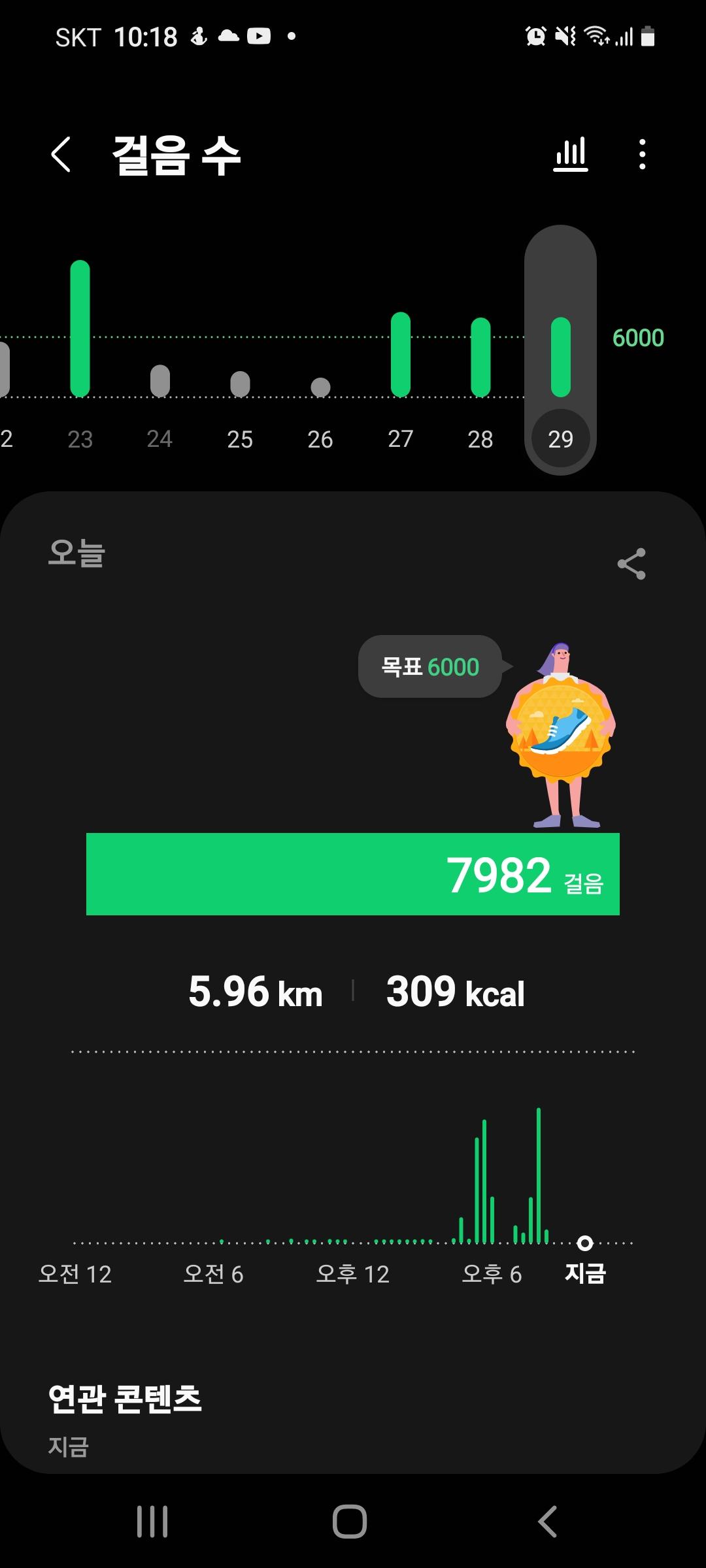The width and height of the screenshot is (706, 1568).
Task: Go back from the 걸음 수 screen
Action: point(61,155)
